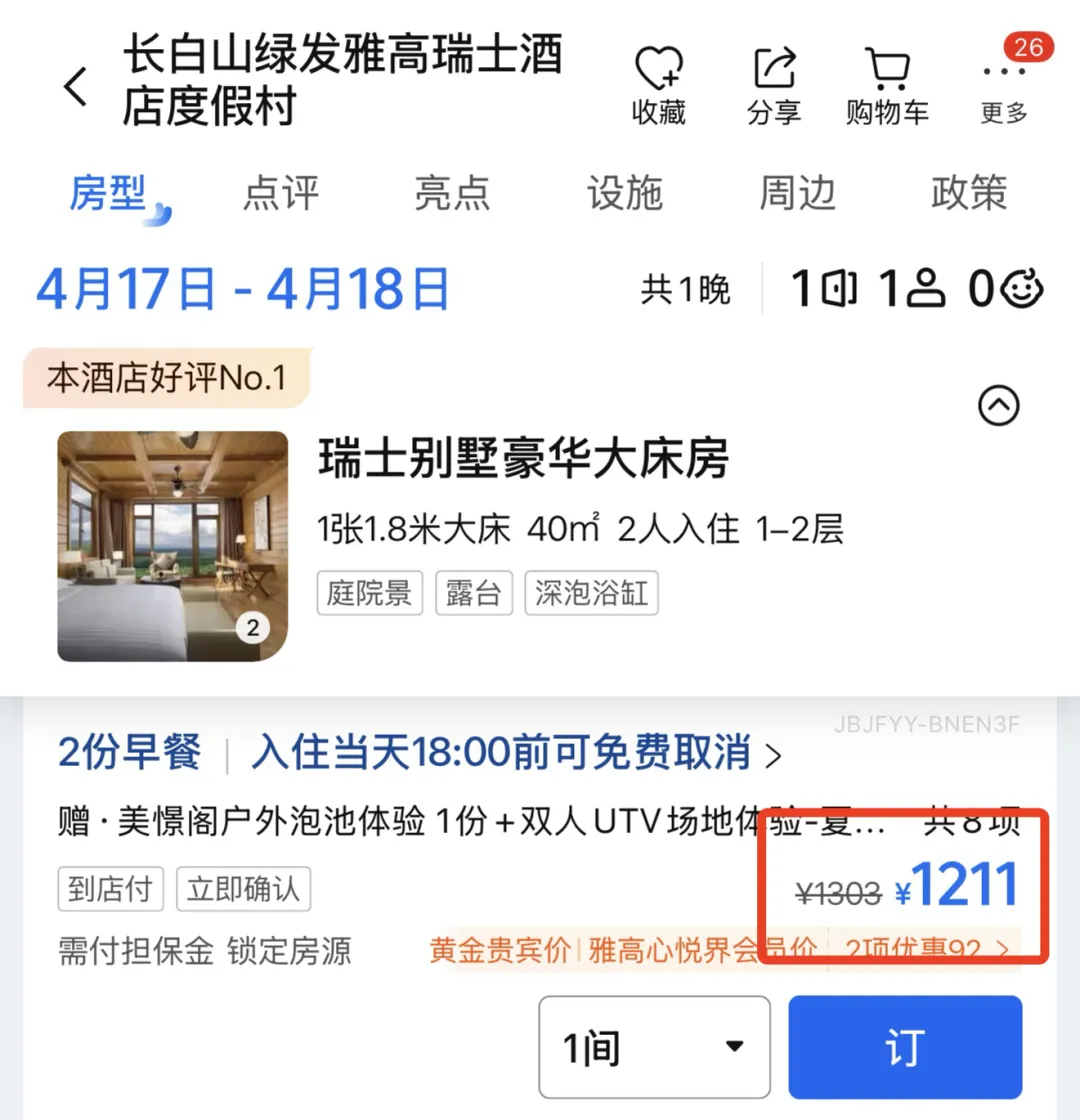Screen dimensions: 1080x1120
Task: Switch to the 设施 tab
Action: coord(625,192)
